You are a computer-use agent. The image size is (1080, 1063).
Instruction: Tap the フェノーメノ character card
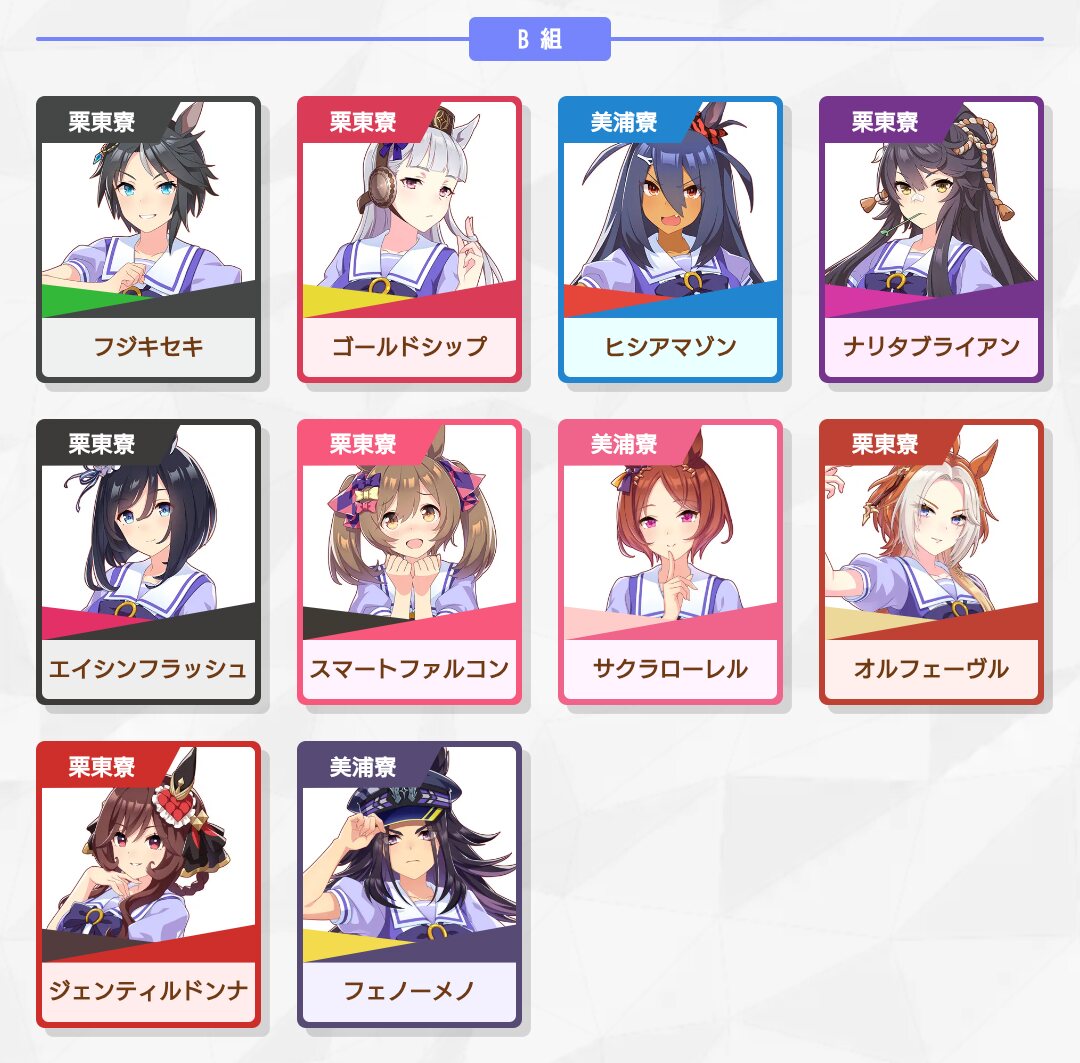(409, 884)
